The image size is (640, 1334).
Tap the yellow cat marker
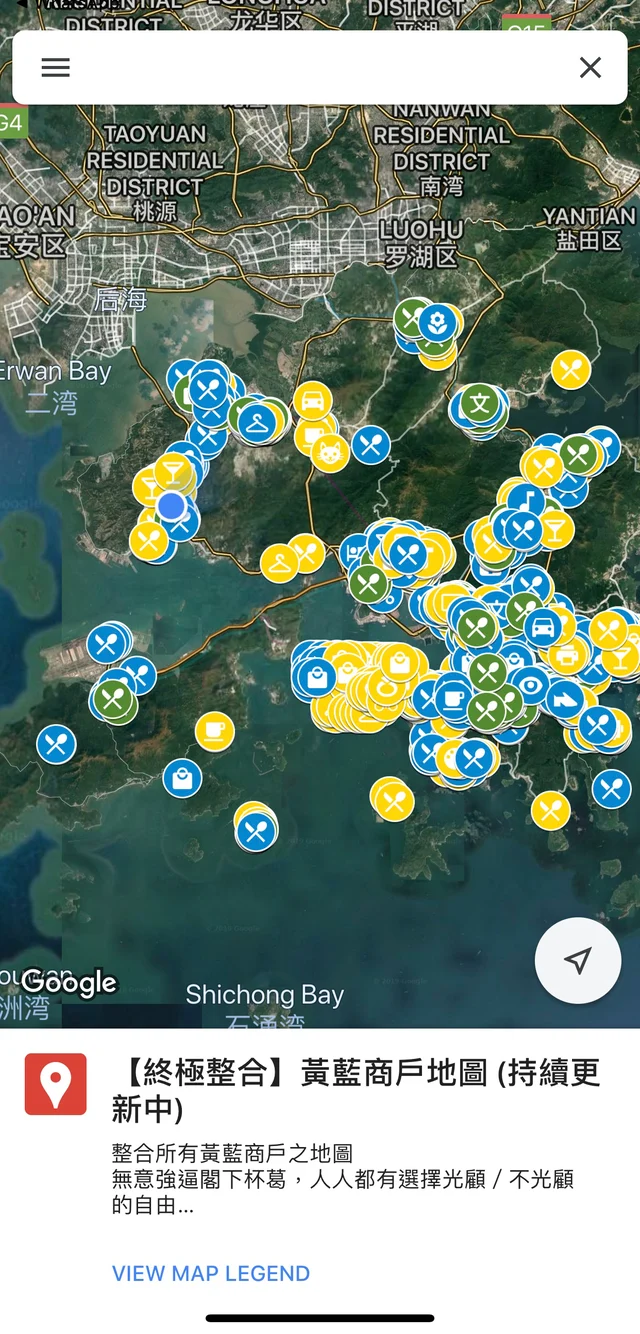coord(330,453)
